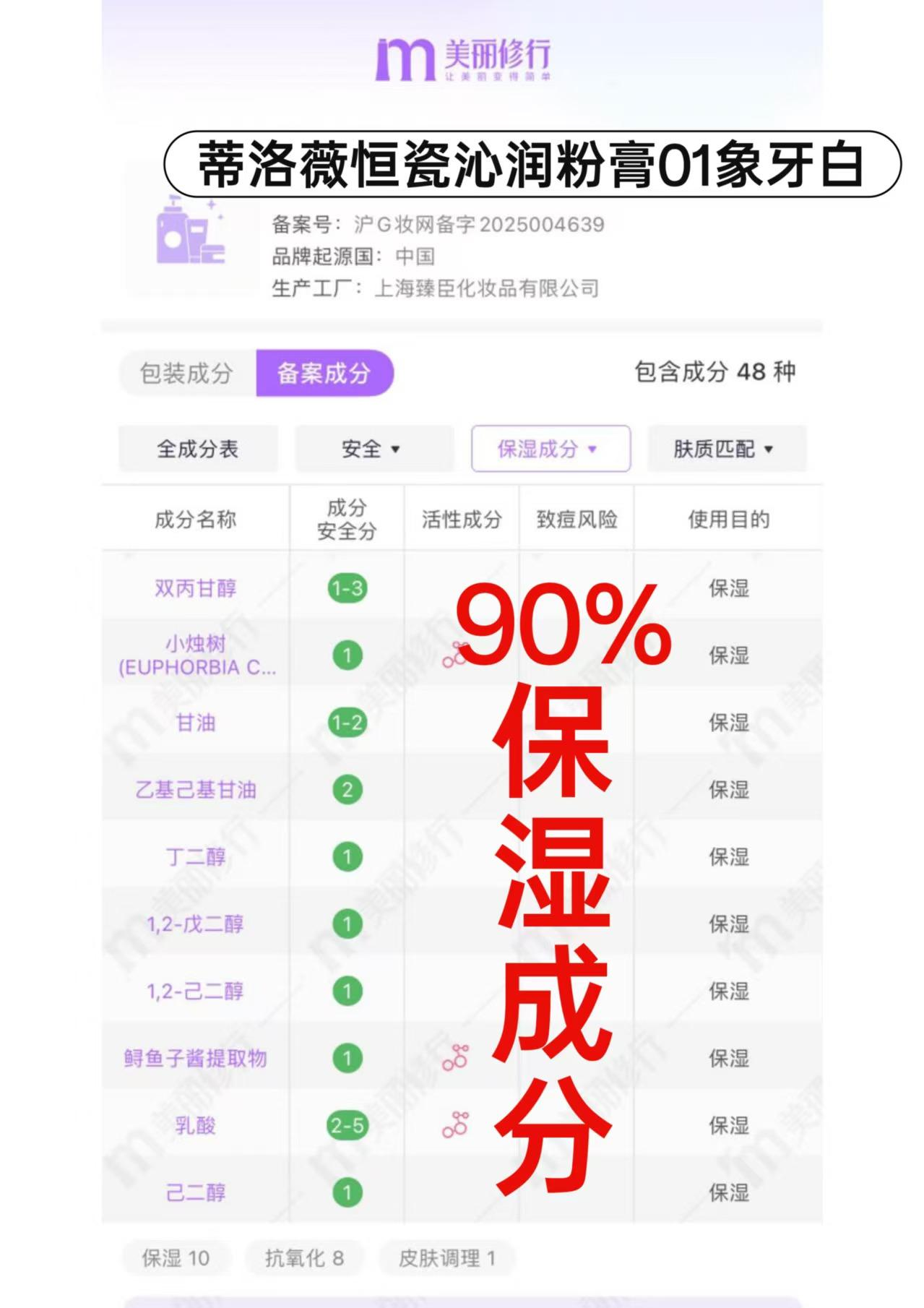The image size is (924, 1308).
Task: Open the 安全 filter dropdown
Action: coord(371,449)
